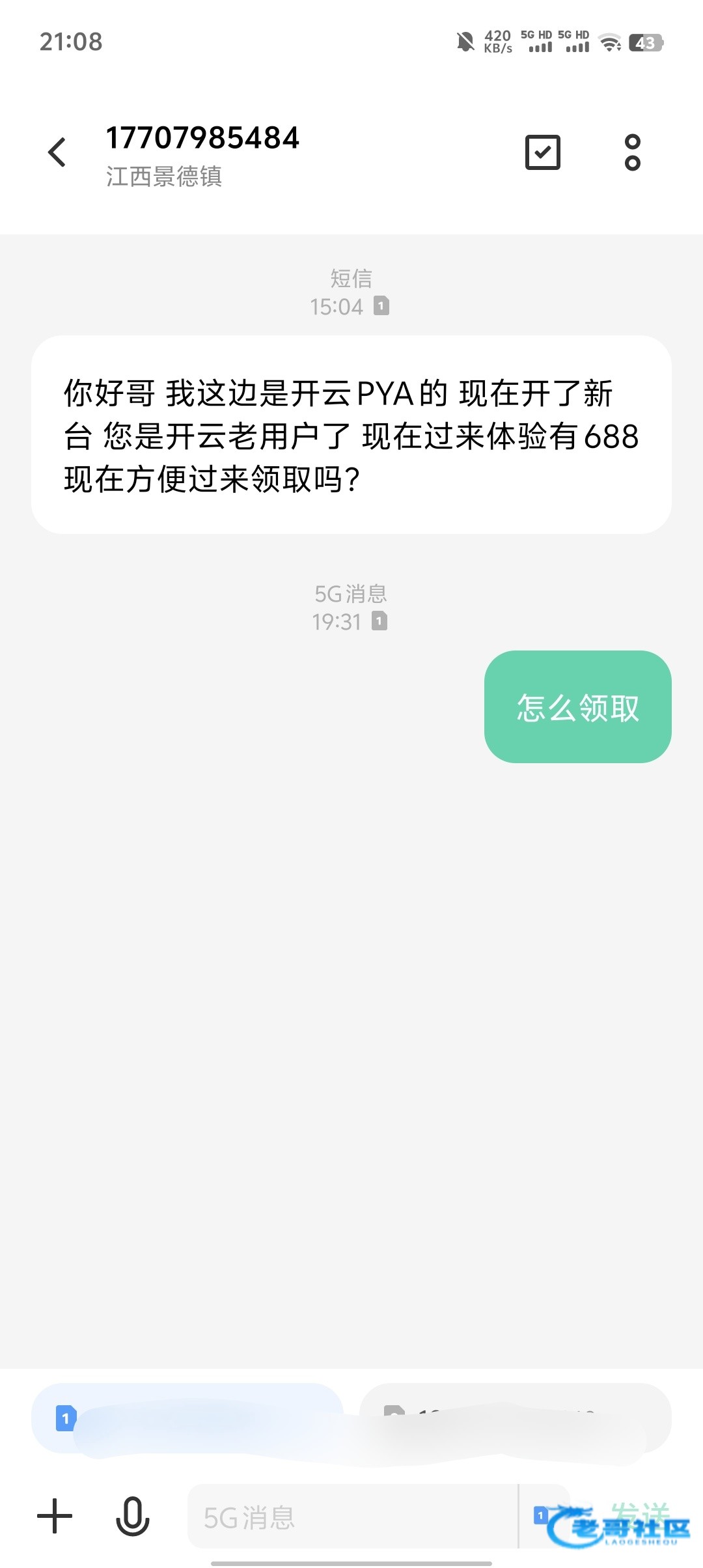This screenshot has height=1568, width=703.
Task: Open the overflow menu
Action: [x=632, y=152]
